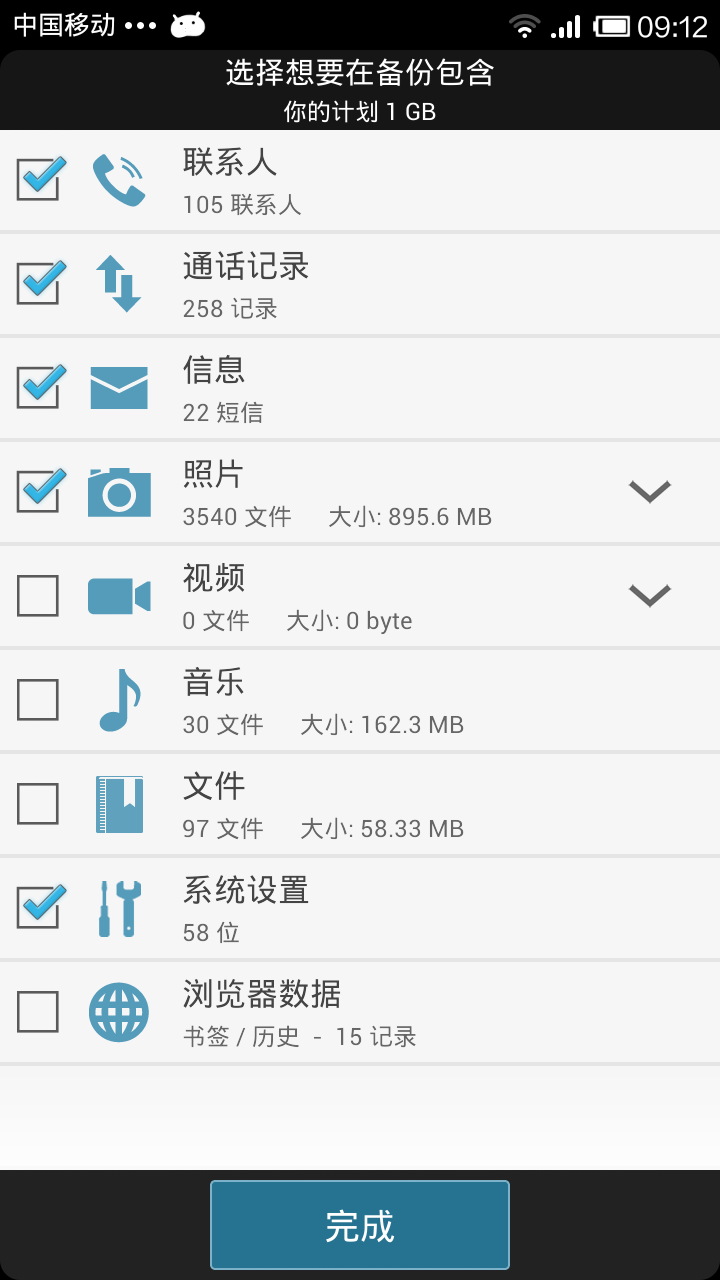The image size is (720, 1280).
Task: Check the 视频 checkbox
Action: tap(38, 596)
